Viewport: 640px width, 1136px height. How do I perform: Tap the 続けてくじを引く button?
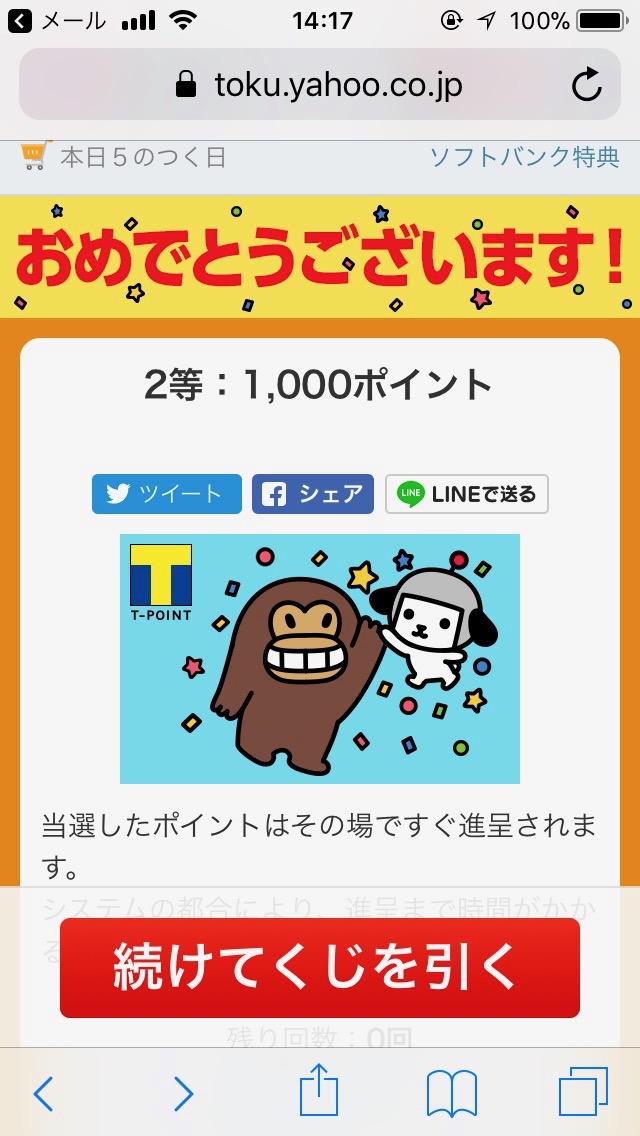[x=320, y=967]
